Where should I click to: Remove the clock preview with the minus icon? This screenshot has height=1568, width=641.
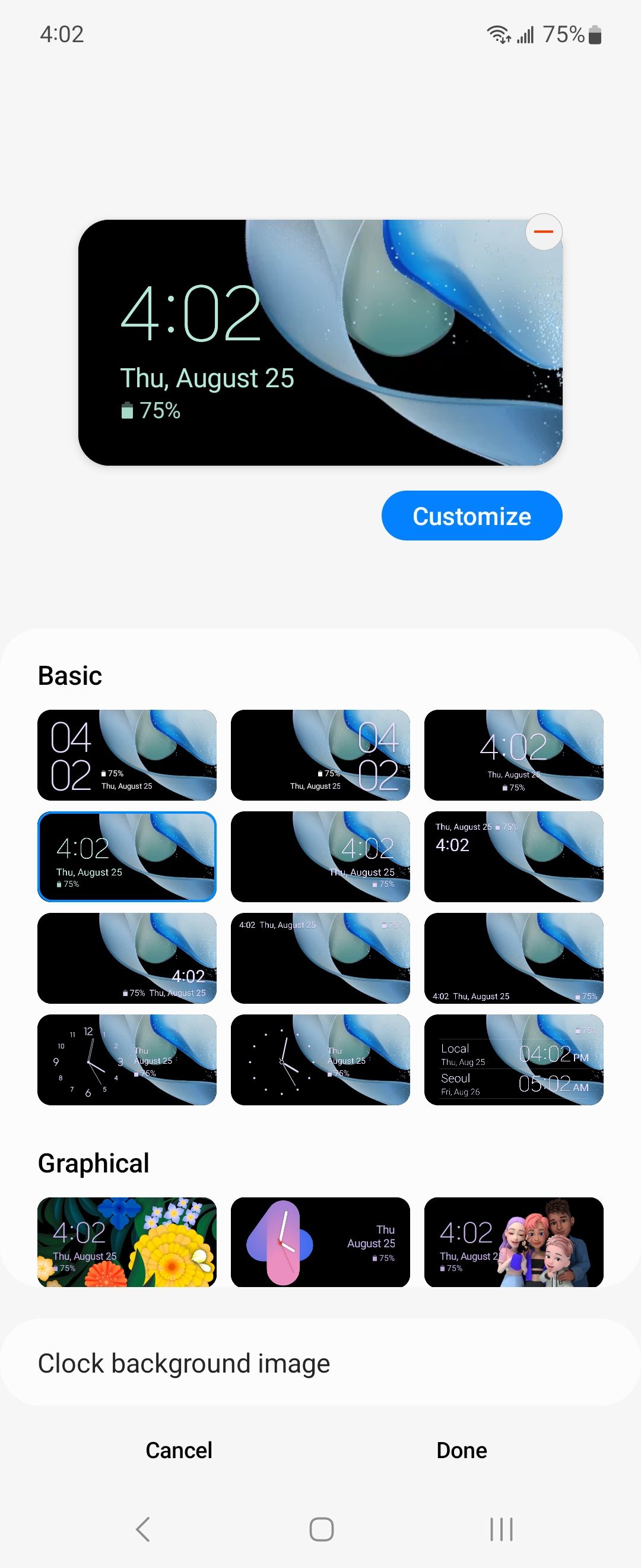coord(543,232)
